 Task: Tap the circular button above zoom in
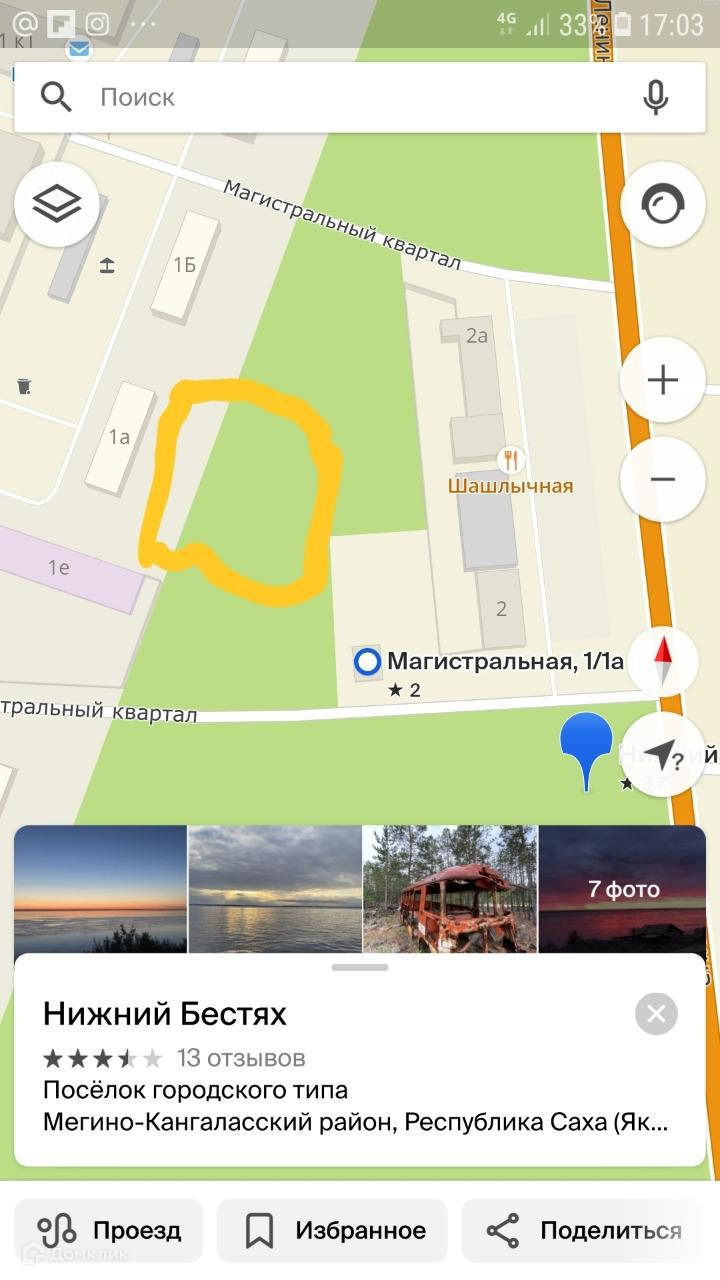(x=662, y=206)
